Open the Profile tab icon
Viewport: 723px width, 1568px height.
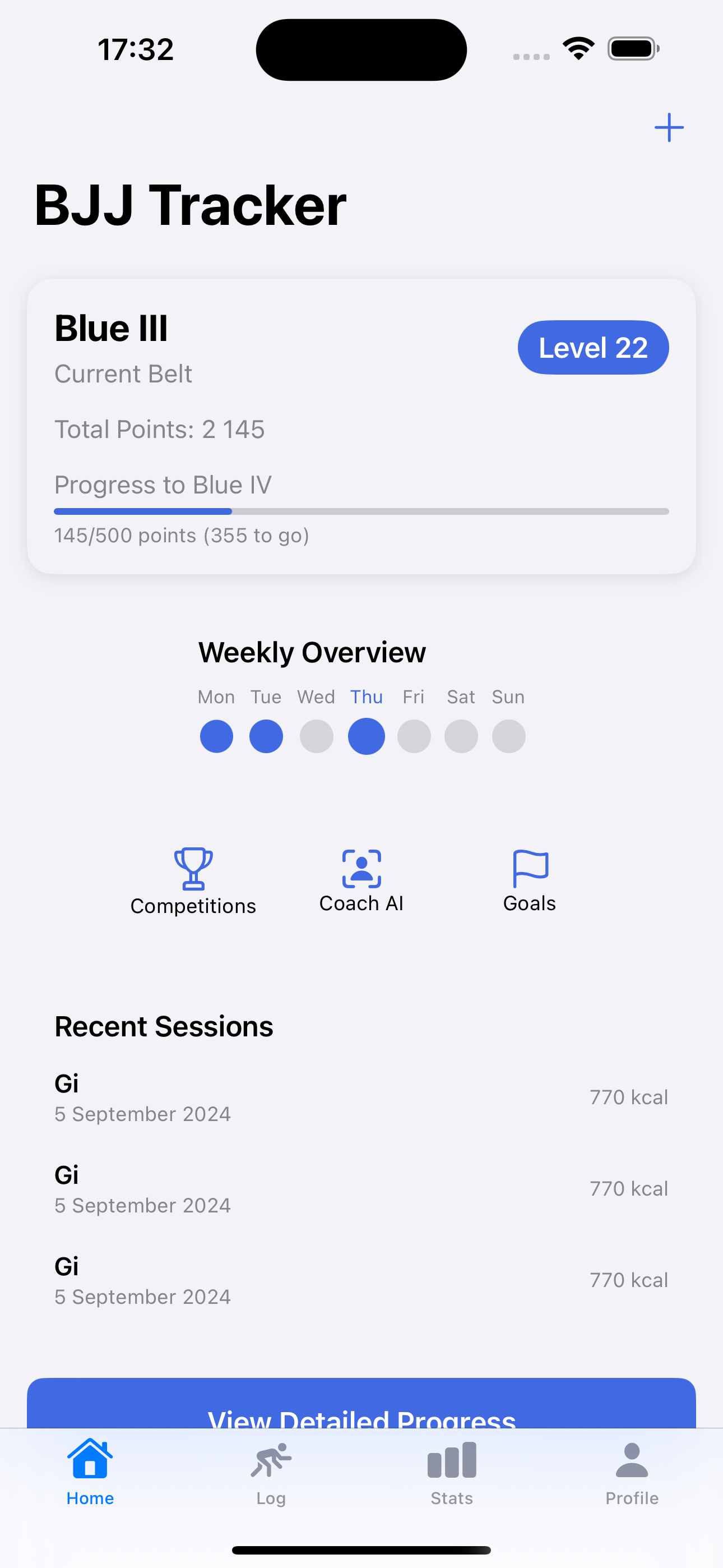[632, 1461]
